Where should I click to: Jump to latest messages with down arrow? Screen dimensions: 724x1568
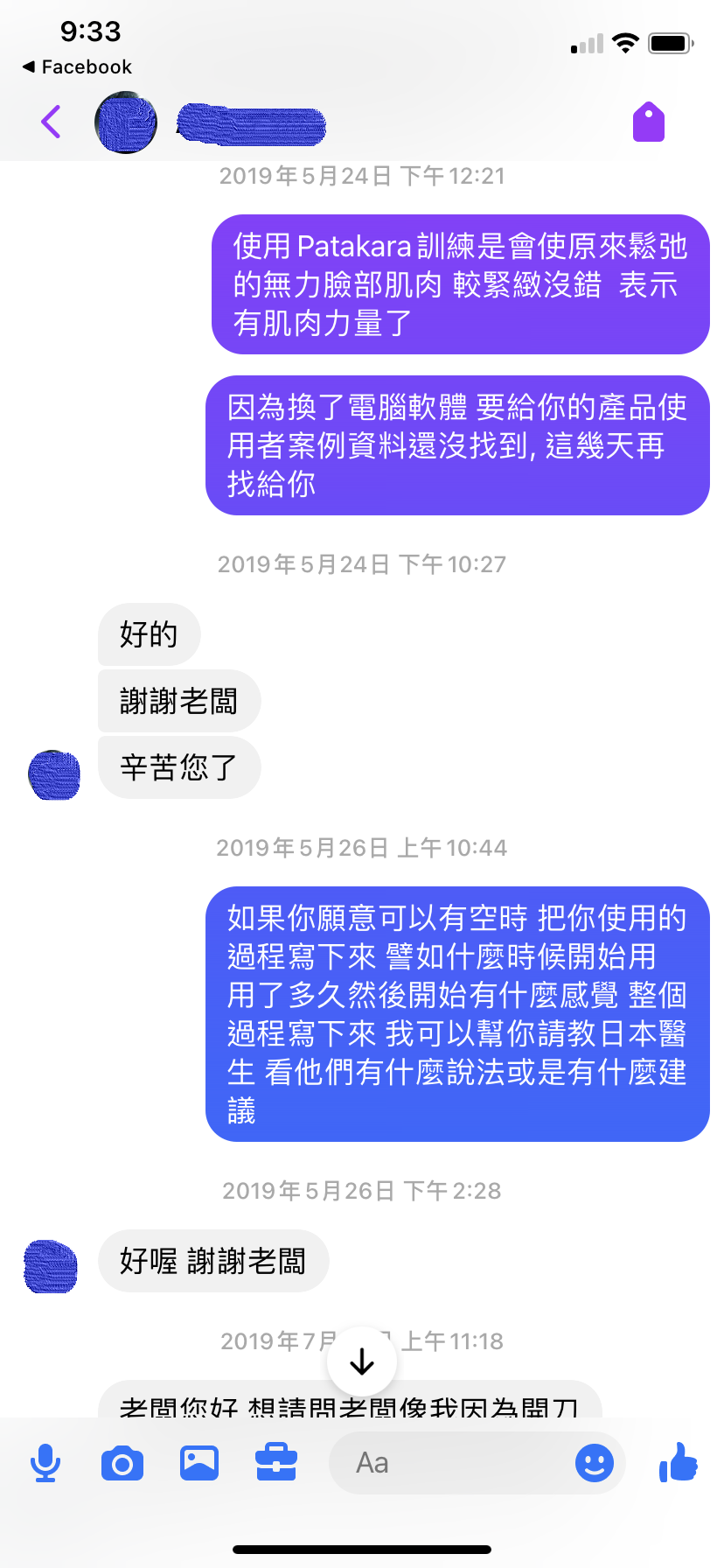pos(362,1361)
